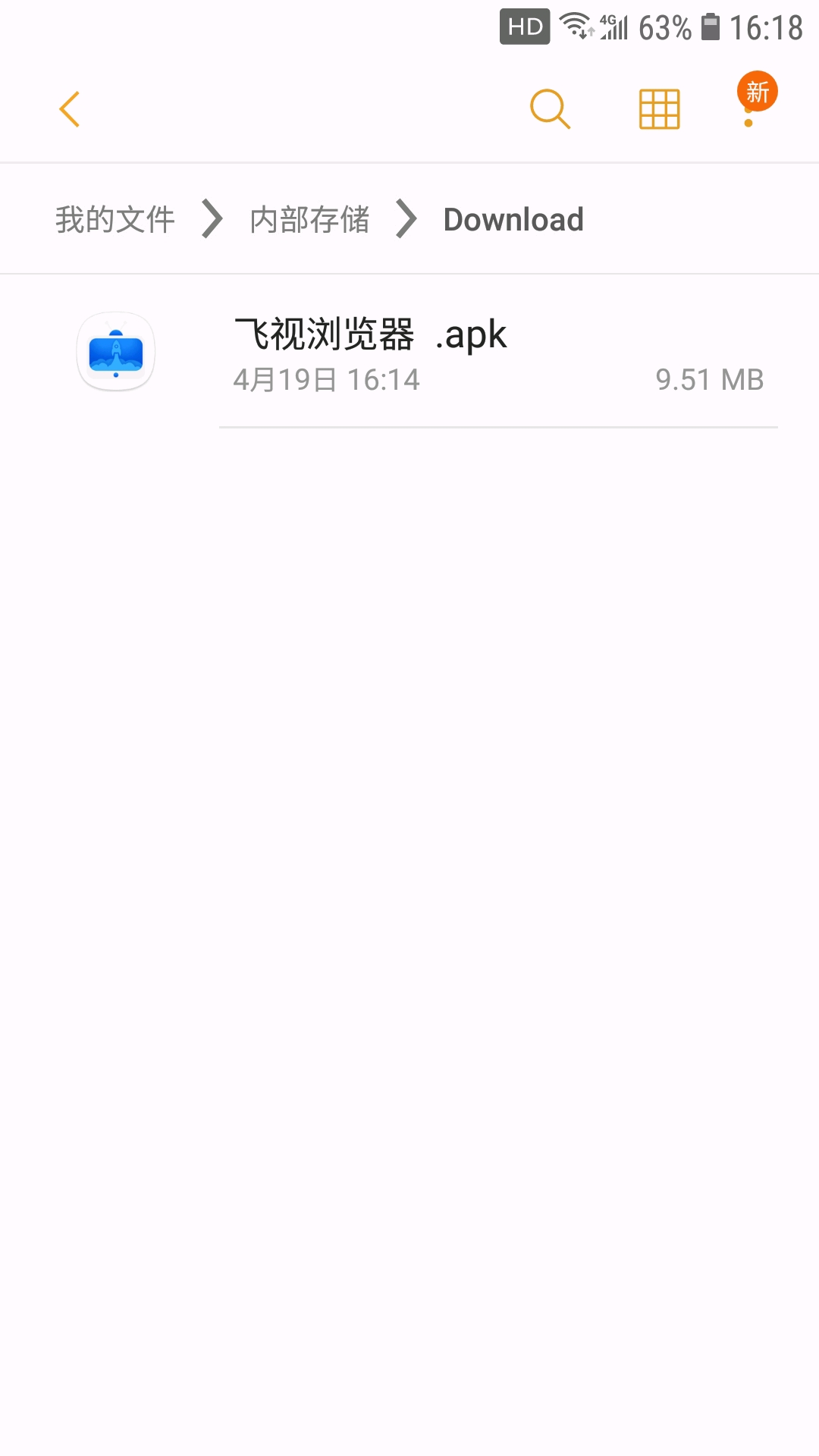
Task: Tap the HD indicator in status bar
Action: 524,25
